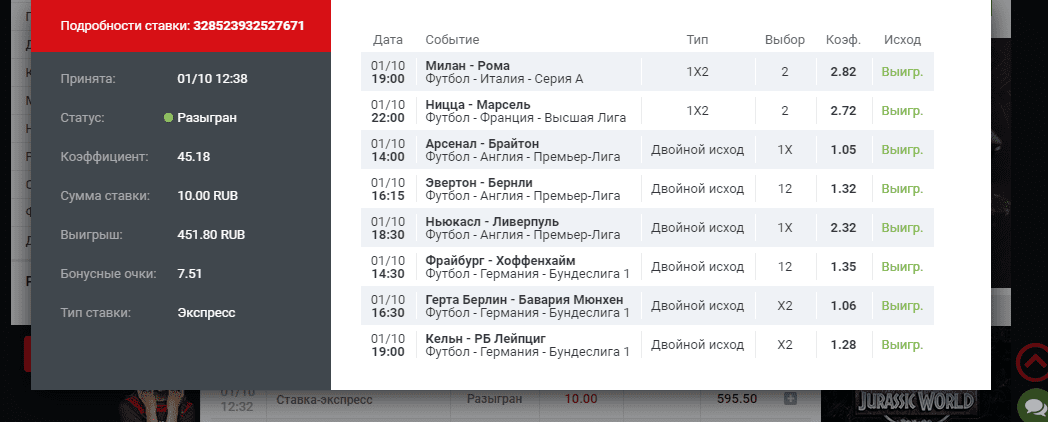This screenshot has height=422, width=1048.
Task: Open the Jurassic World game banner
Action: [915, 404]
